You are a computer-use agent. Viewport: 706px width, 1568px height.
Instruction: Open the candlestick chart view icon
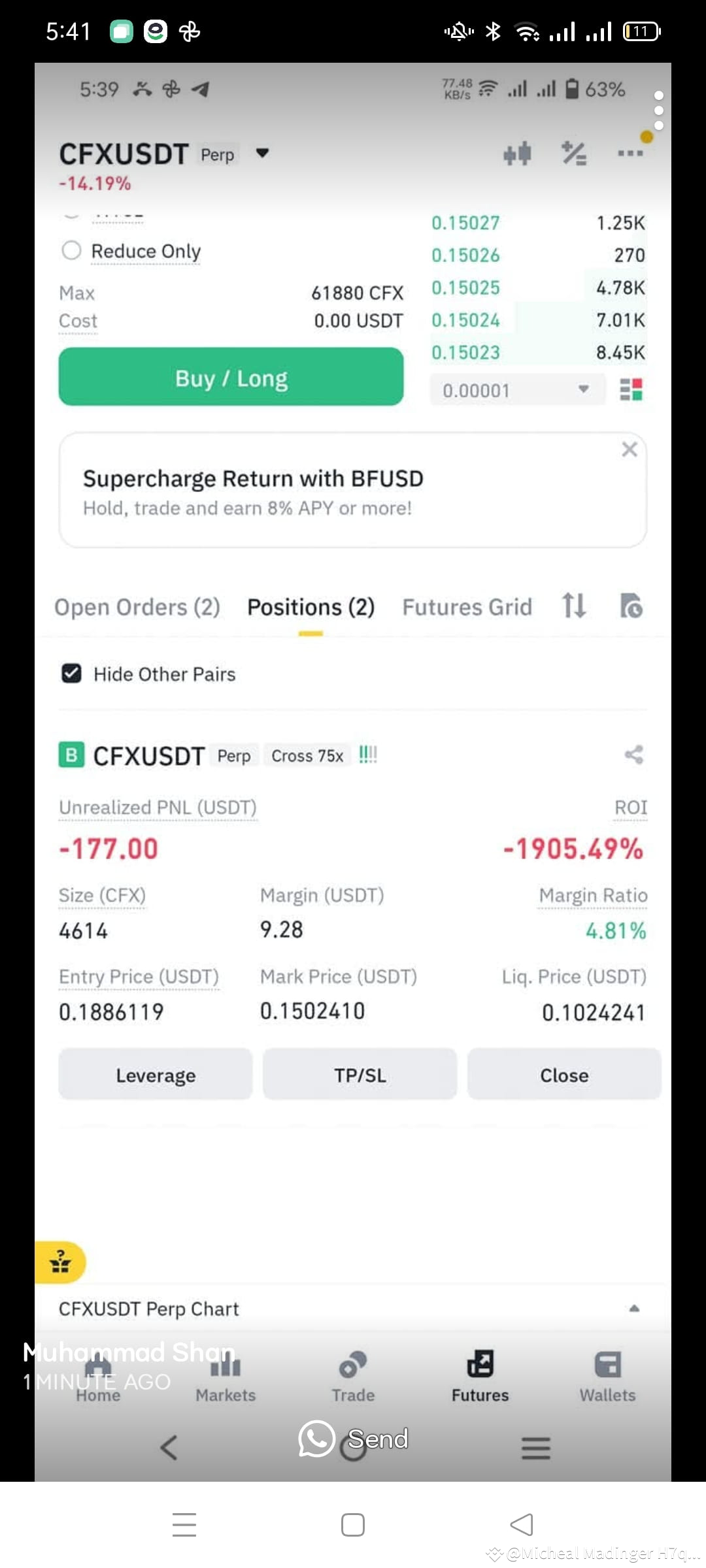tap(516, 154)
